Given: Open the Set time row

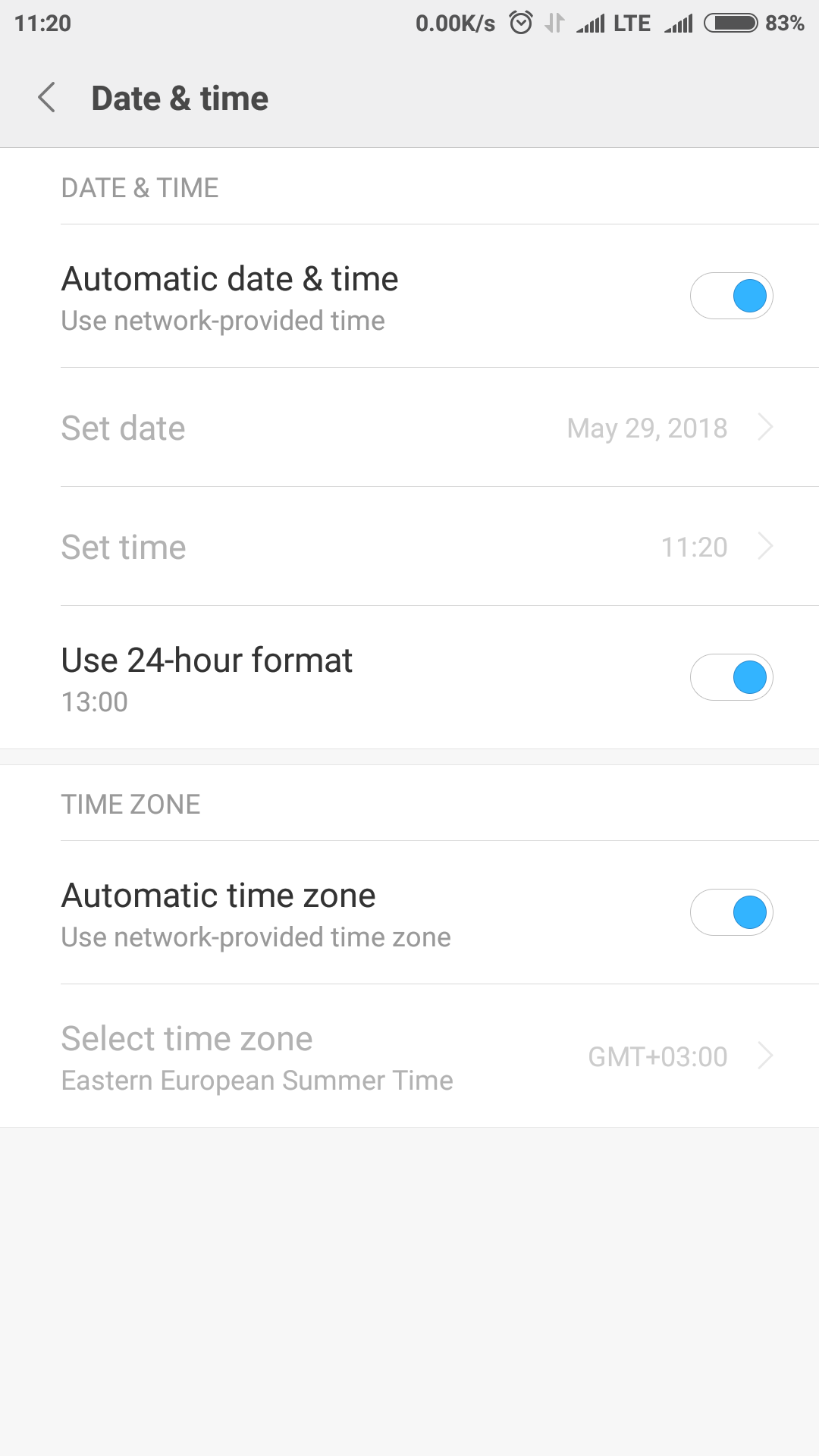Looking at the screenshot, I should tap(409, 547).
